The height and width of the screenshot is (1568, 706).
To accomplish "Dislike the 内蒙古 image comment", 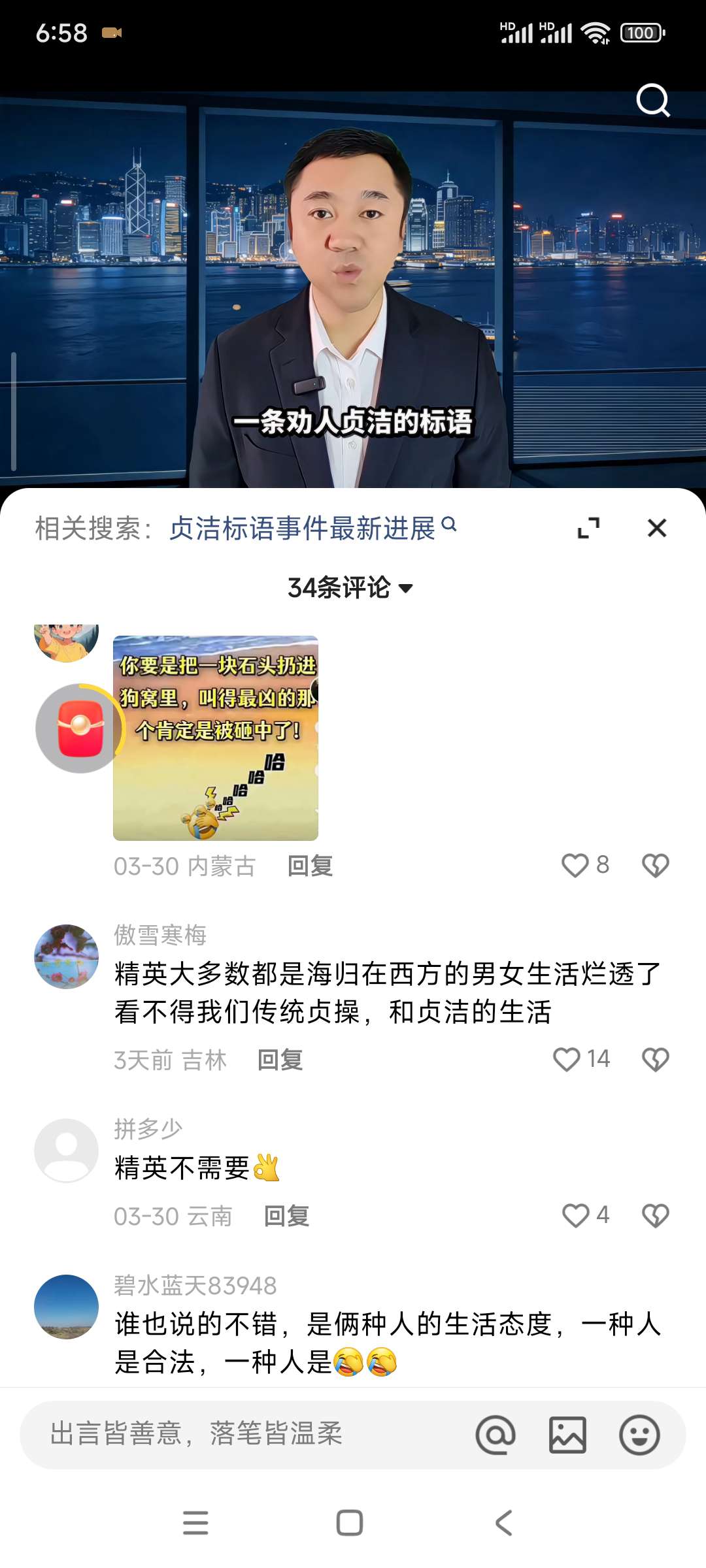I will pyautogui.click(x=655, y=866).
